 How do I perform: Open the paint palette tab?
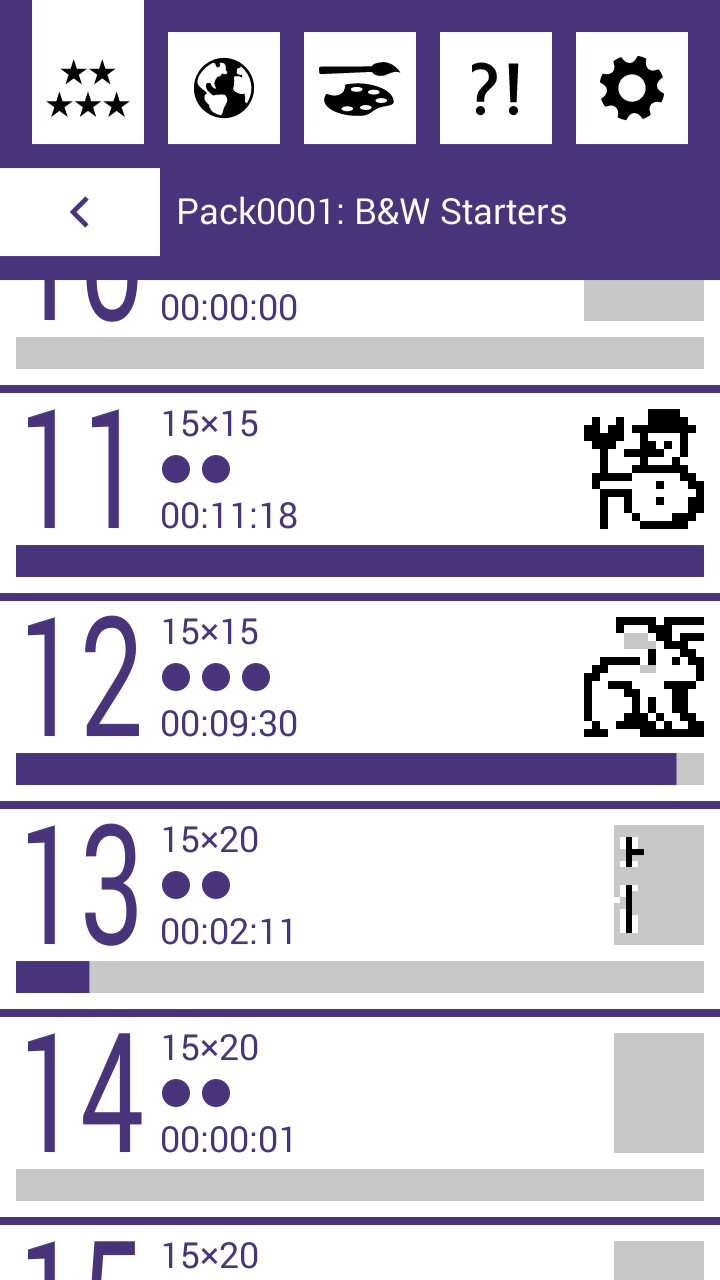360,88
